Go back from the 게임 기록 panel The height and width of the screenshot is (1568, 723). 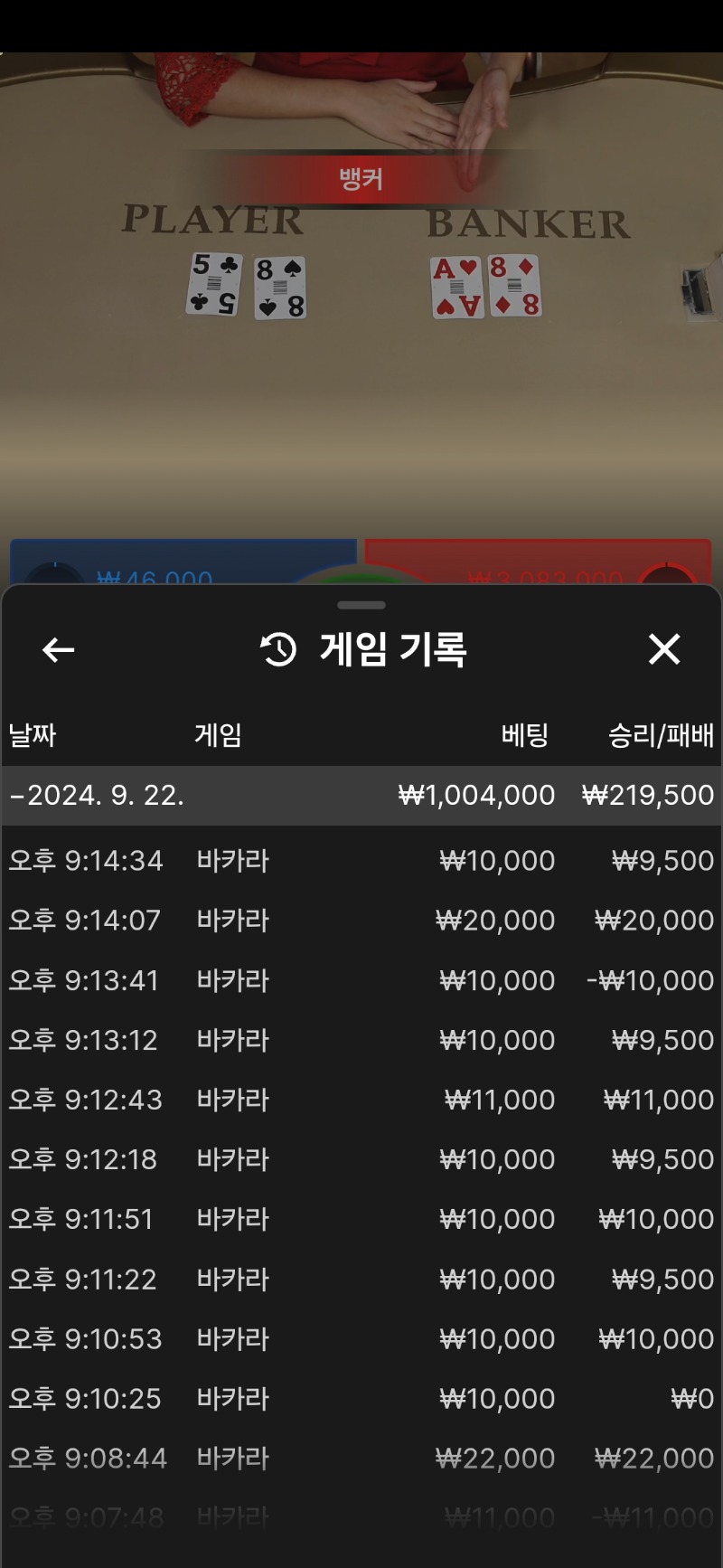point(59,649)
